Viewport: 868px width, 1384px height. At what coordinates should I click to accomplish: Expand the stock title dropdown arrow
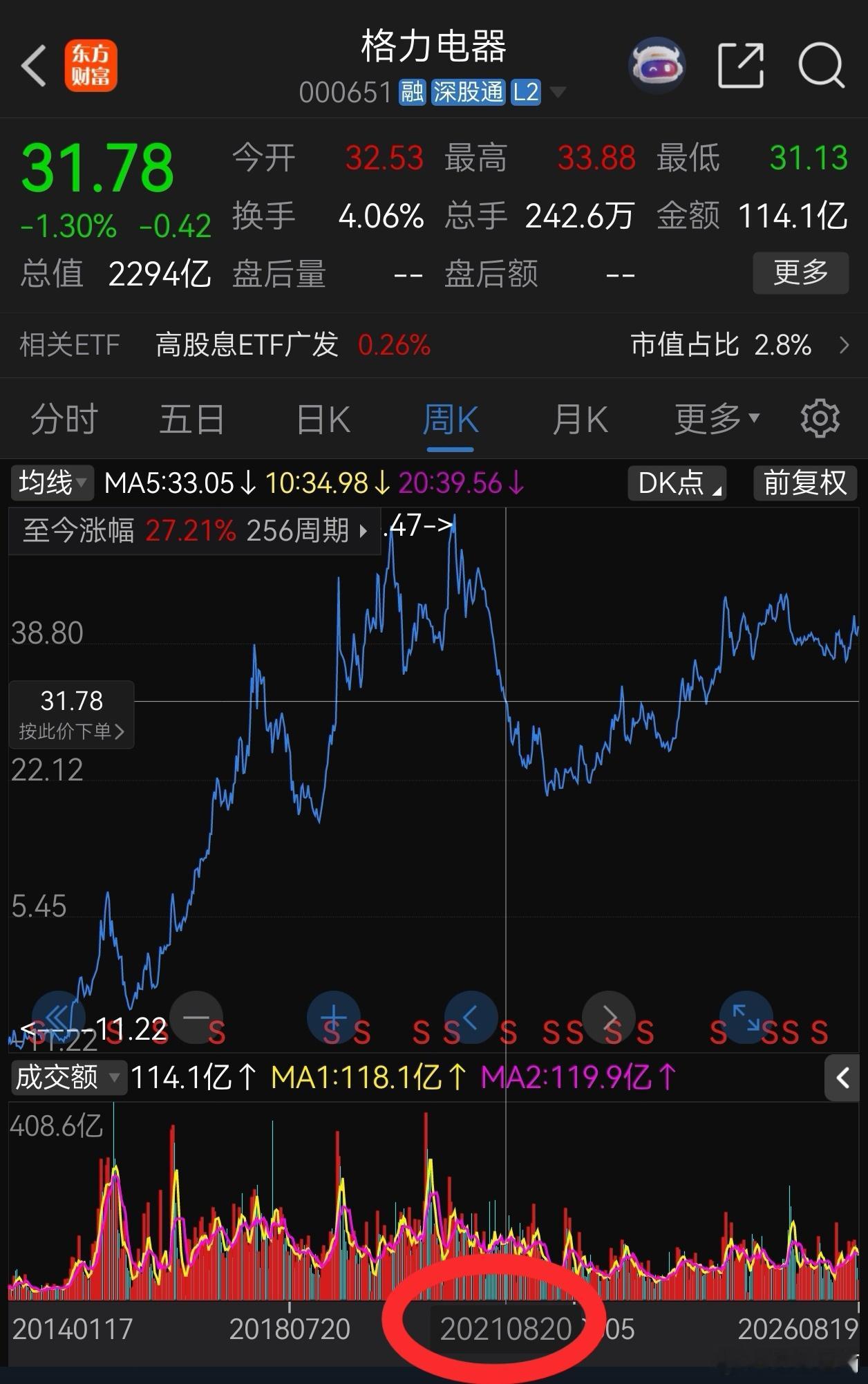[557, 93]
